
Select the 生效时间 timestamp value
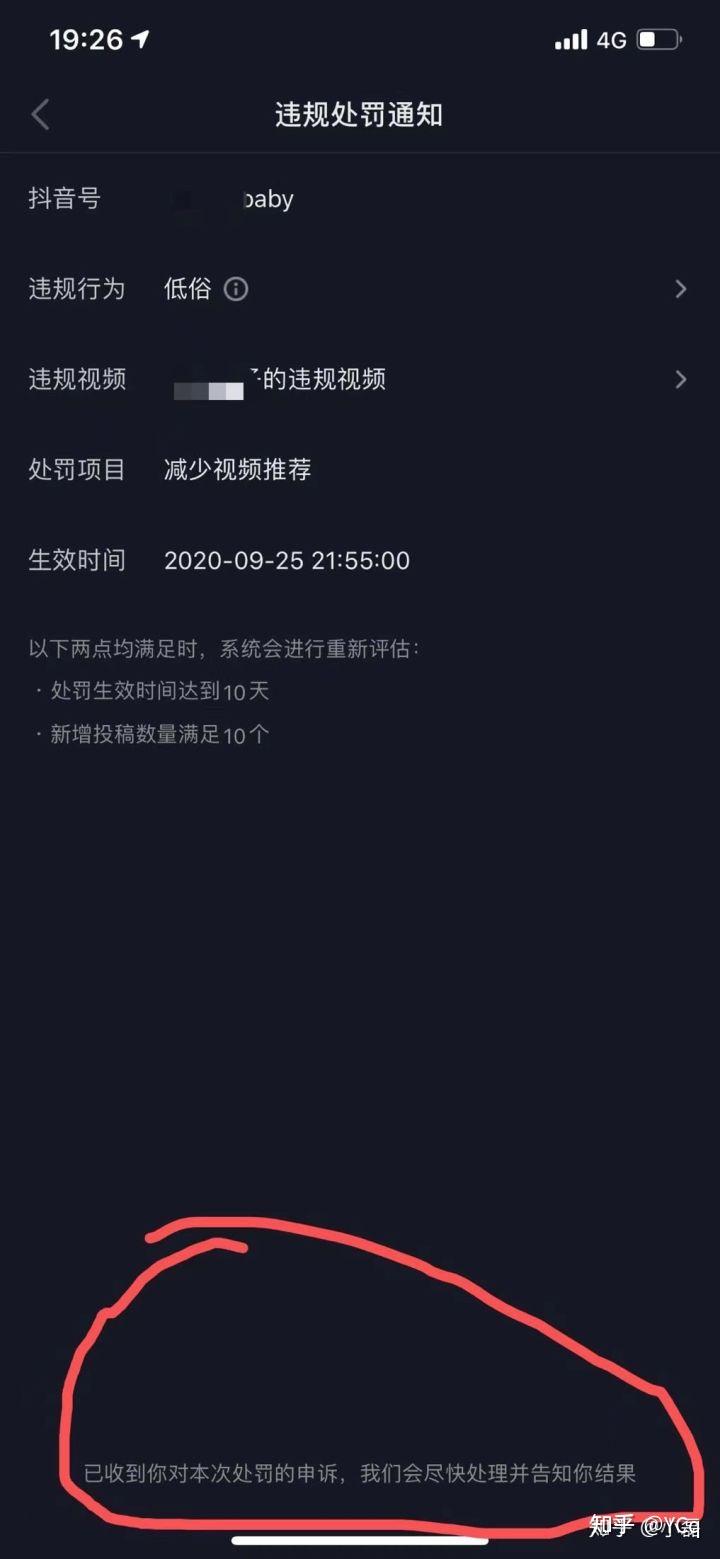click(x=288, y=560)
